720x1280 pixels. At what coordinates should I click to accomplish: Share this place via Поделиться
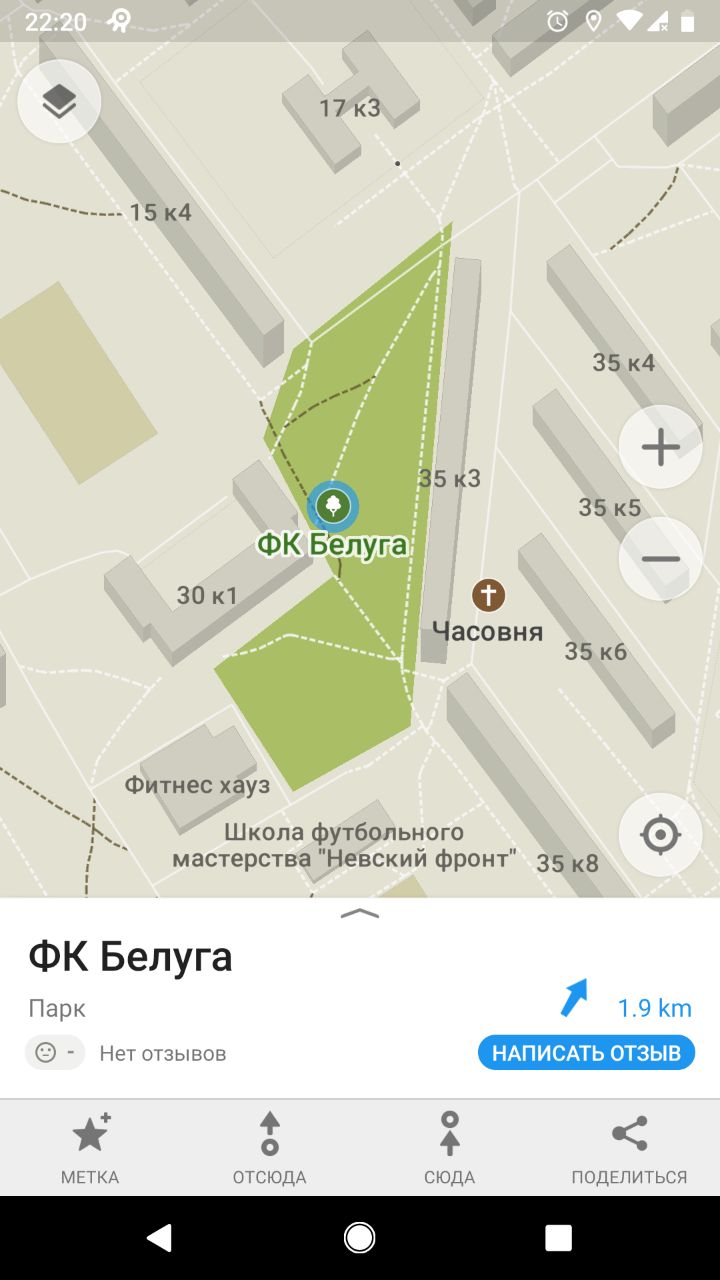point(630,1148)
